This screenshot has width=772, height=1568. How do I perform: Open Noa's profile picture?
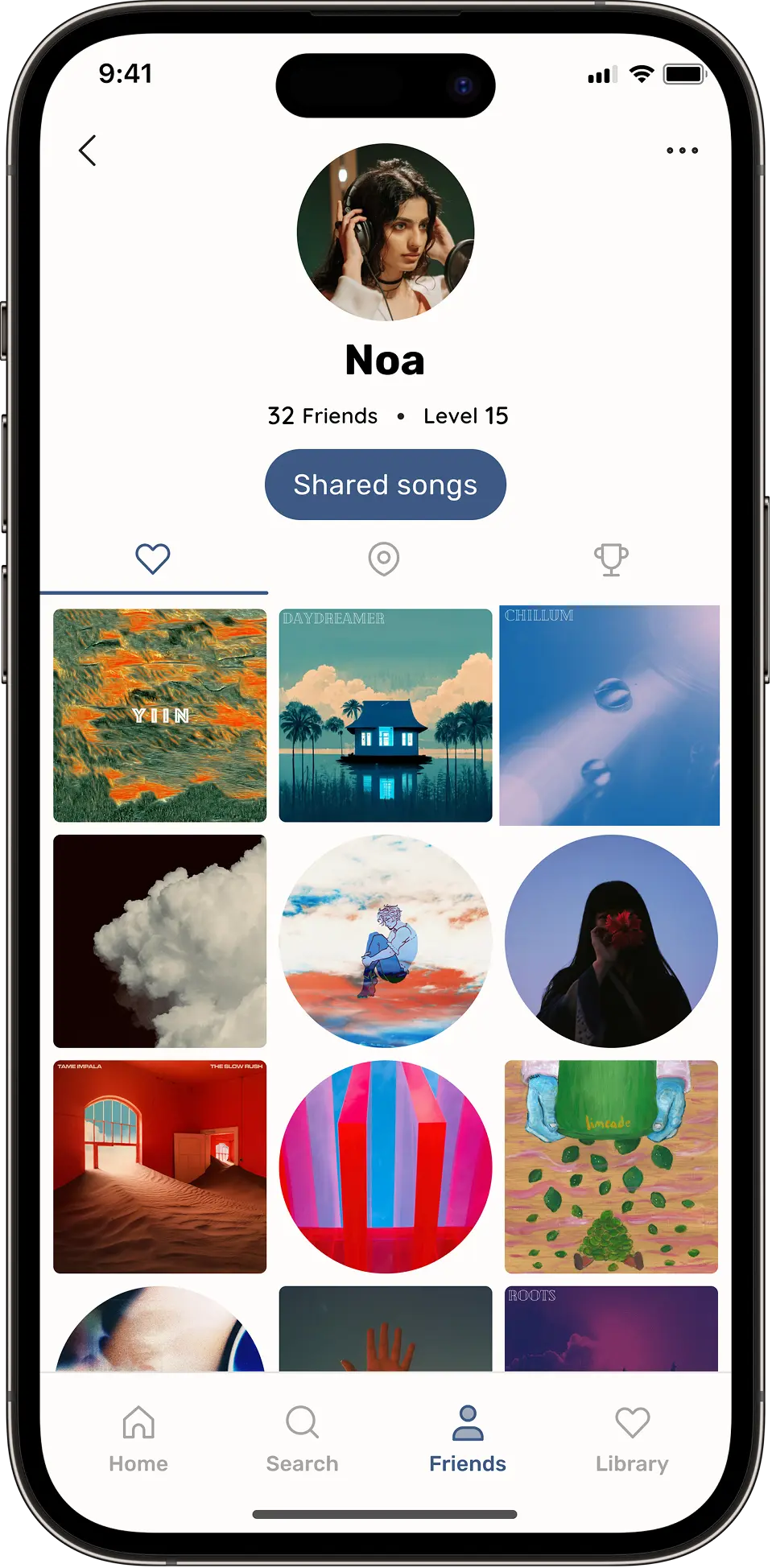[x=386, y=233]
